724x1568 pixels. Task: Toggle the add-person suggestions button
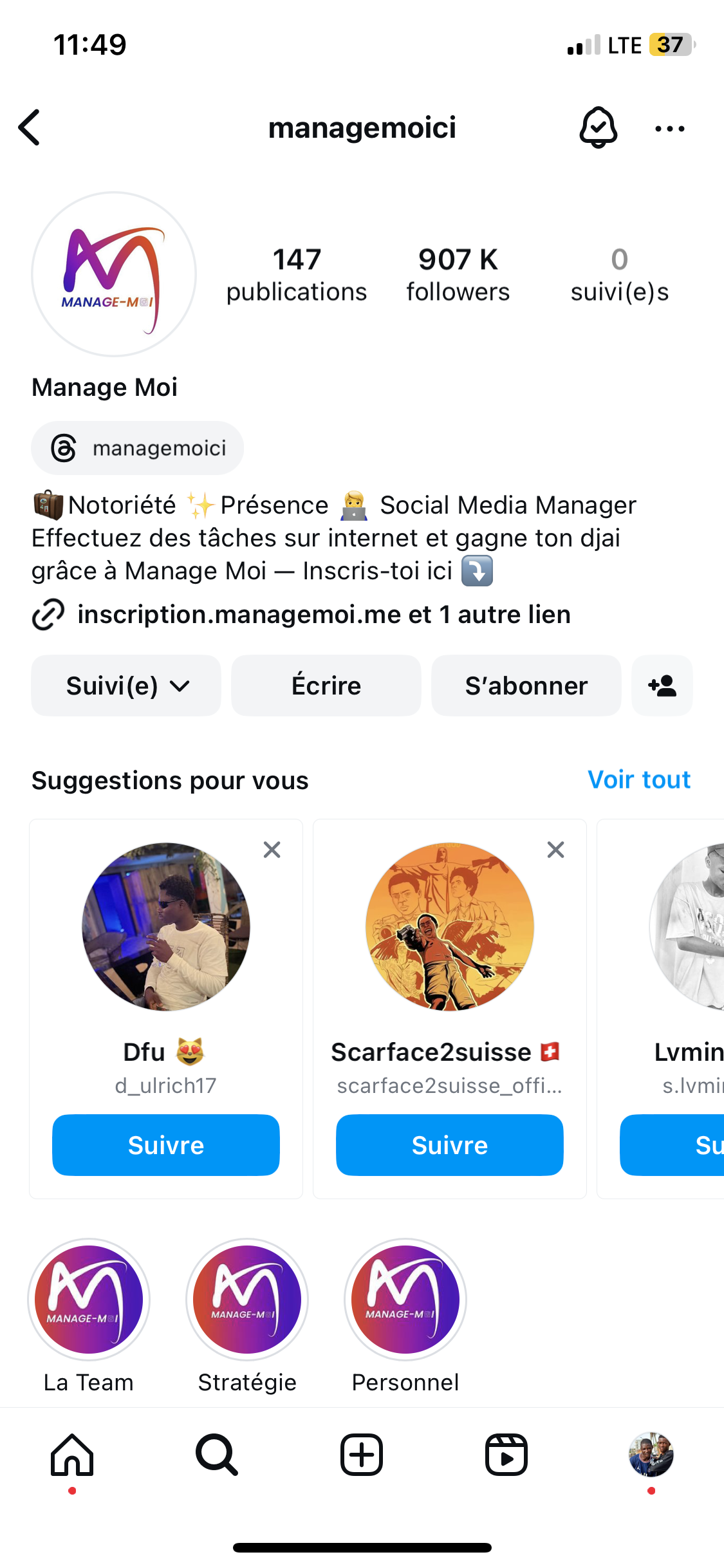point(662,686)
